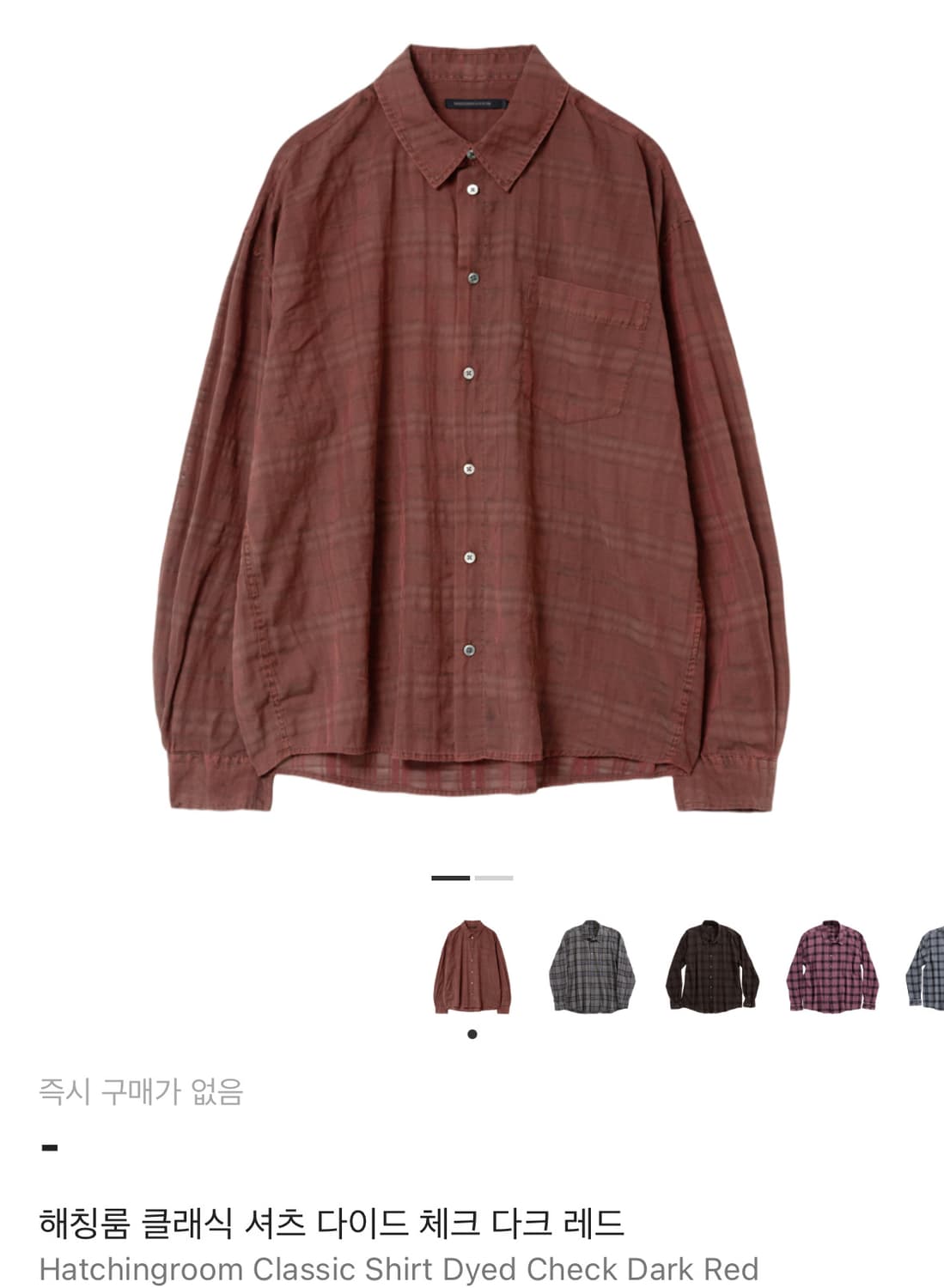Open the main product photo of the shirt
944x1288 pixels.
472,429
